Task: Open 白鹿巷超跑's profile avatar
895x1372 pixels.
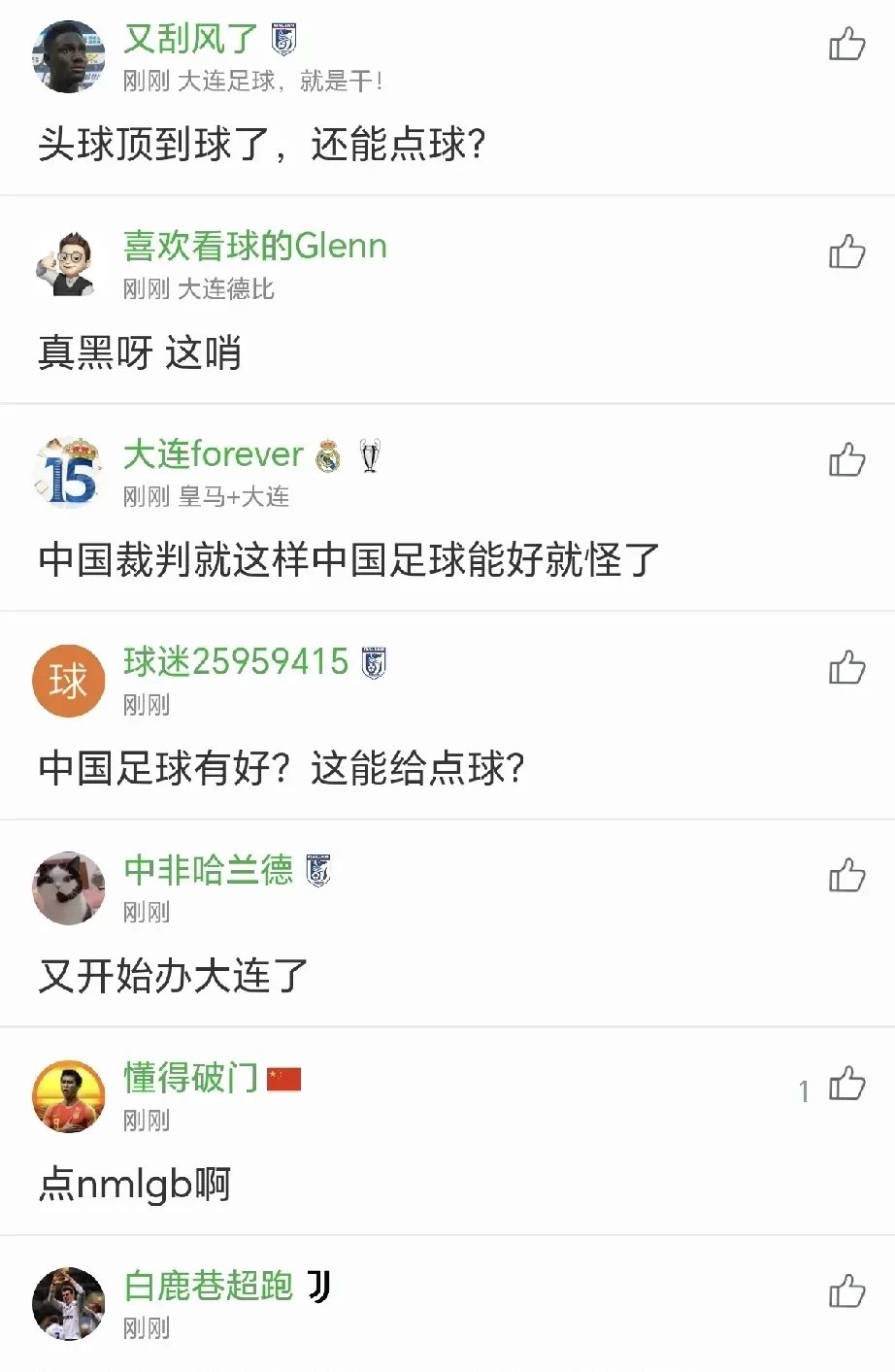Action: [x=68, y=1304]
